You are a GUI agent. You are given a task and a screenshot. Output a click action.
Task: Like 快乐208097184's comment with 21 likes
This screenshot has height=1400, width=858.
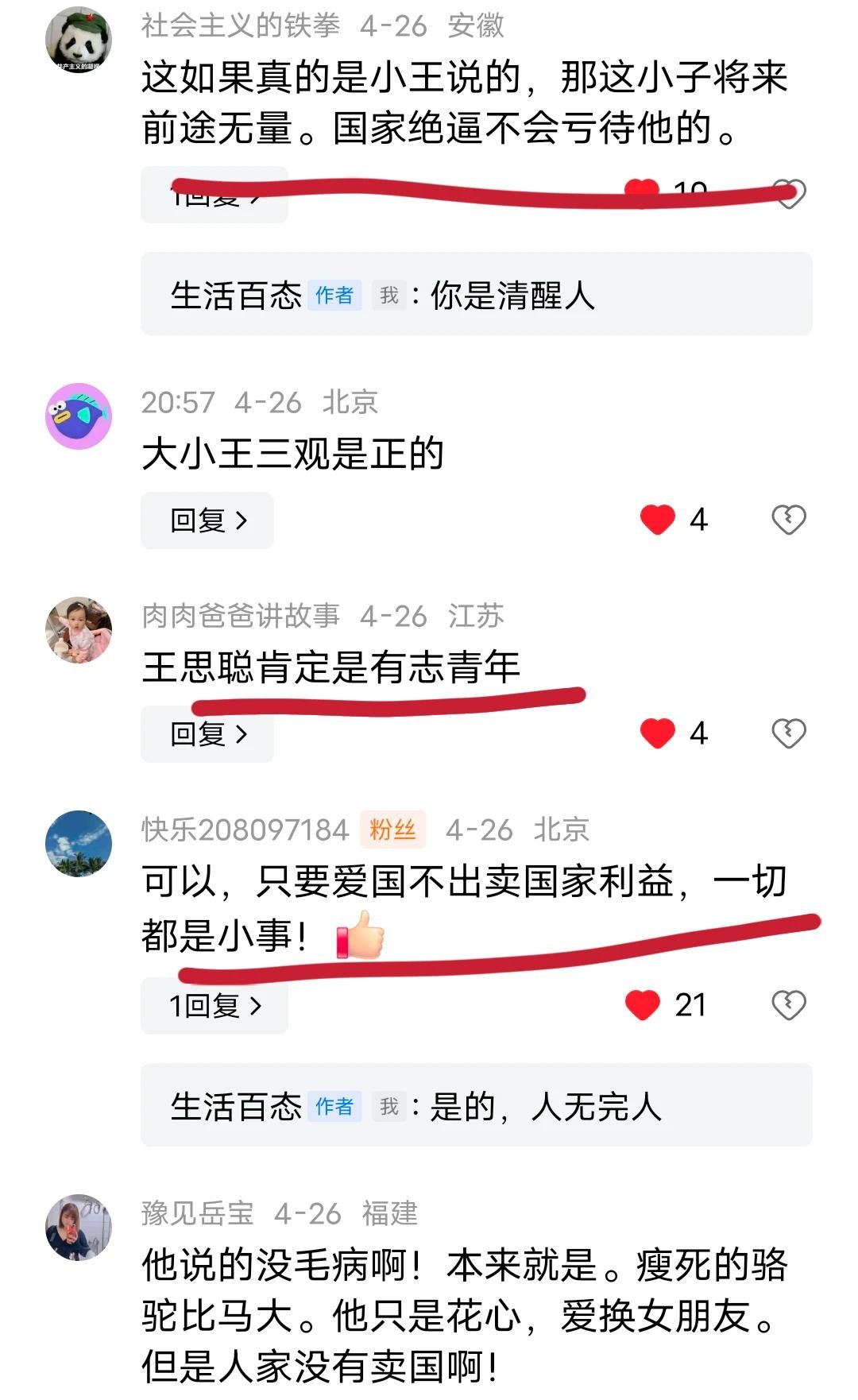pos(642,1005)
